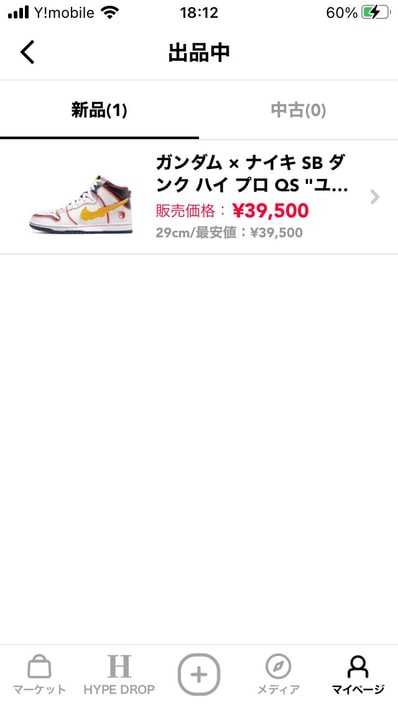Go back from the 出品中 screen

[x=27, y=52]
